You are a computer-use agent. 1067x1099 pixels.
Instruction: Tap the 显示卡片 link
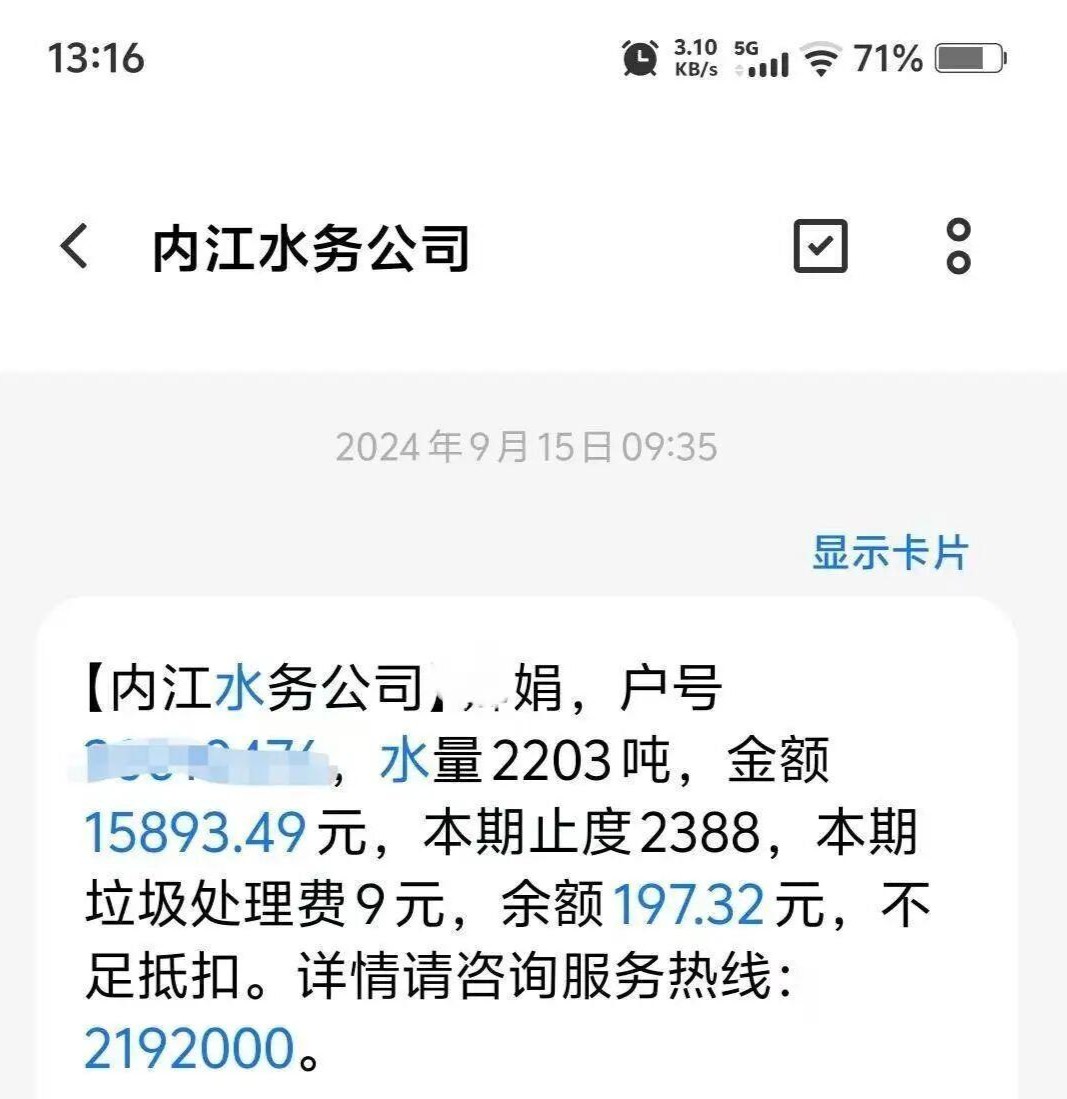tap(889, 553)
